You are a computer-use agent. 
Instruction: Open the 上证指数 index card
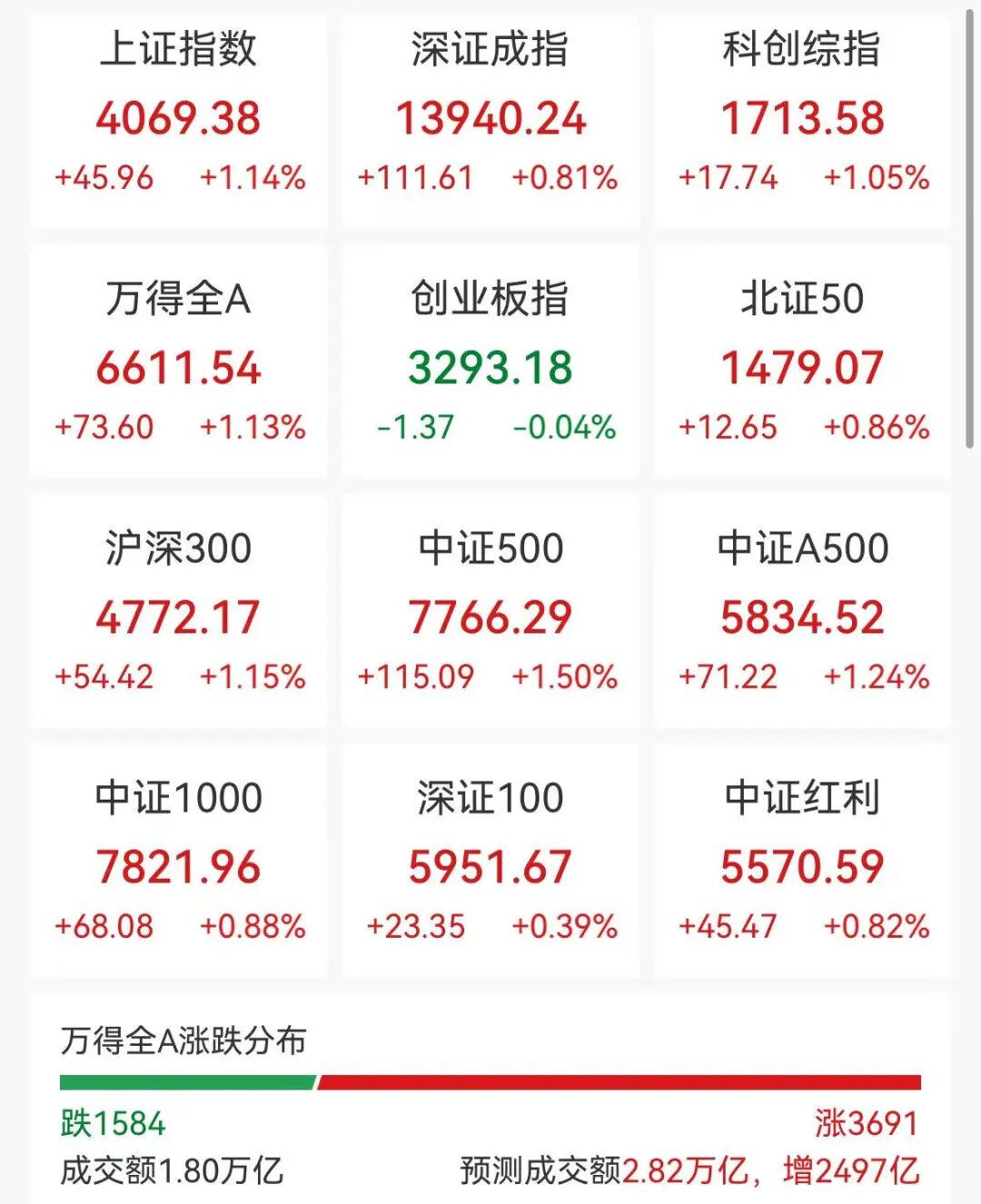click(x=178, y=118)
